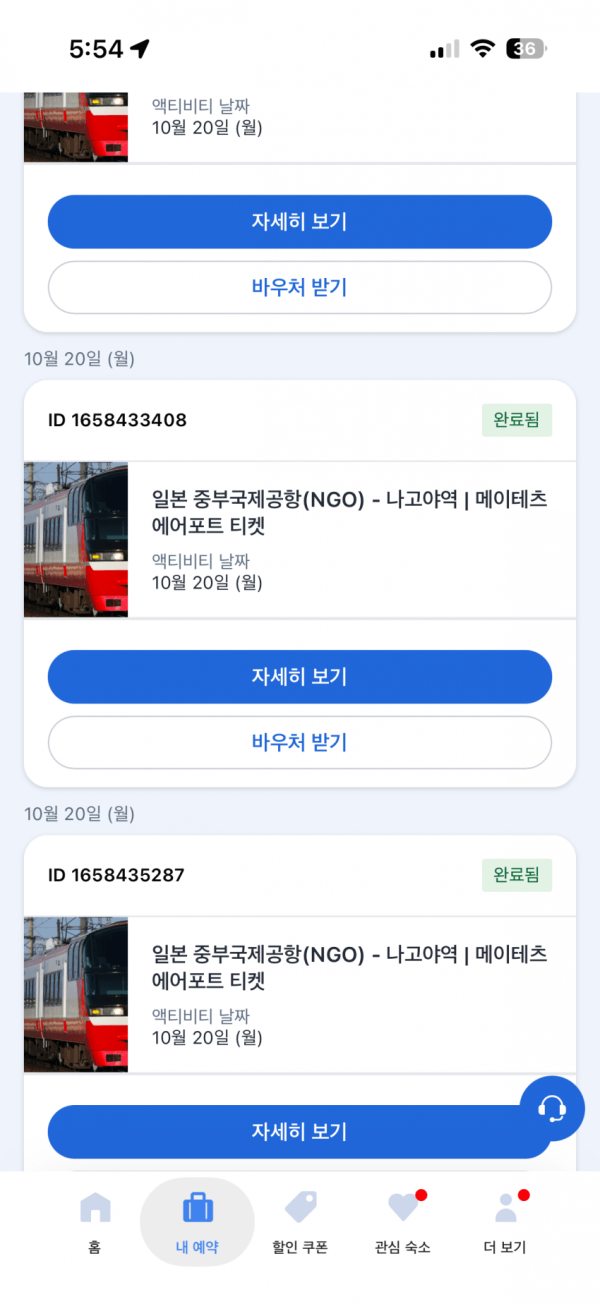Switch to the 홈 tab
Screen dimensions: 600x1304
pos(95,1222)
